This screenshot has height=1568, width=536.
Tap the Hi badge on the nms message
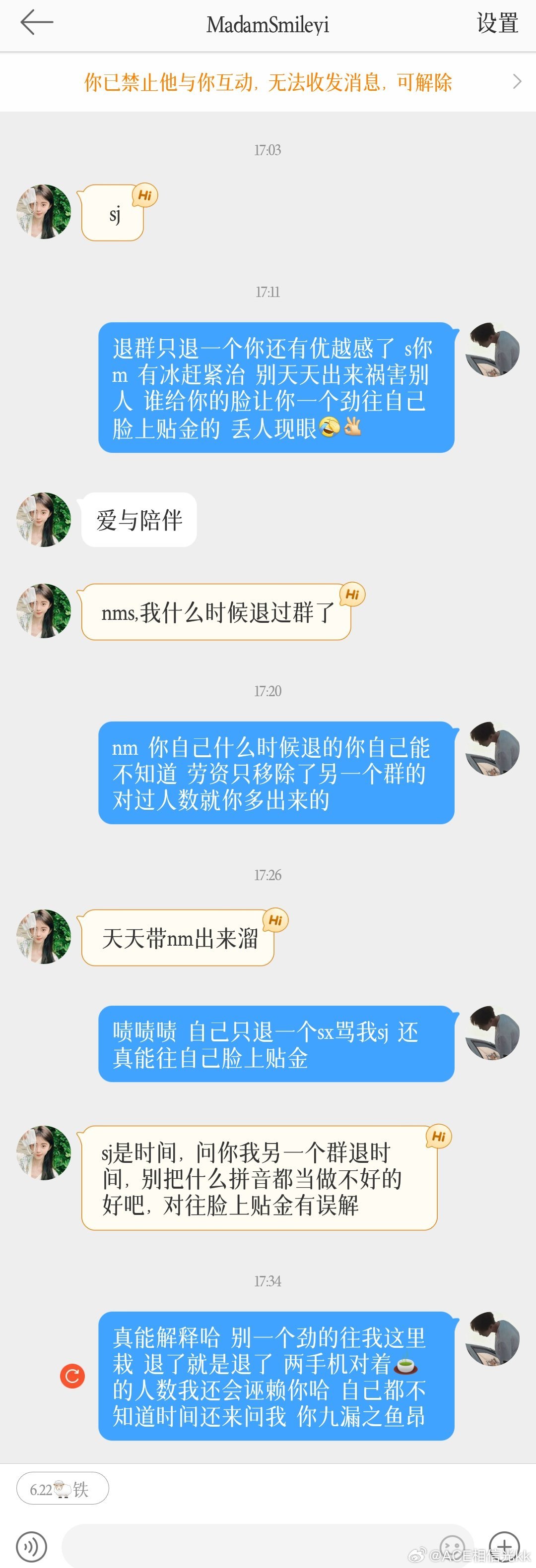[353, 594]
